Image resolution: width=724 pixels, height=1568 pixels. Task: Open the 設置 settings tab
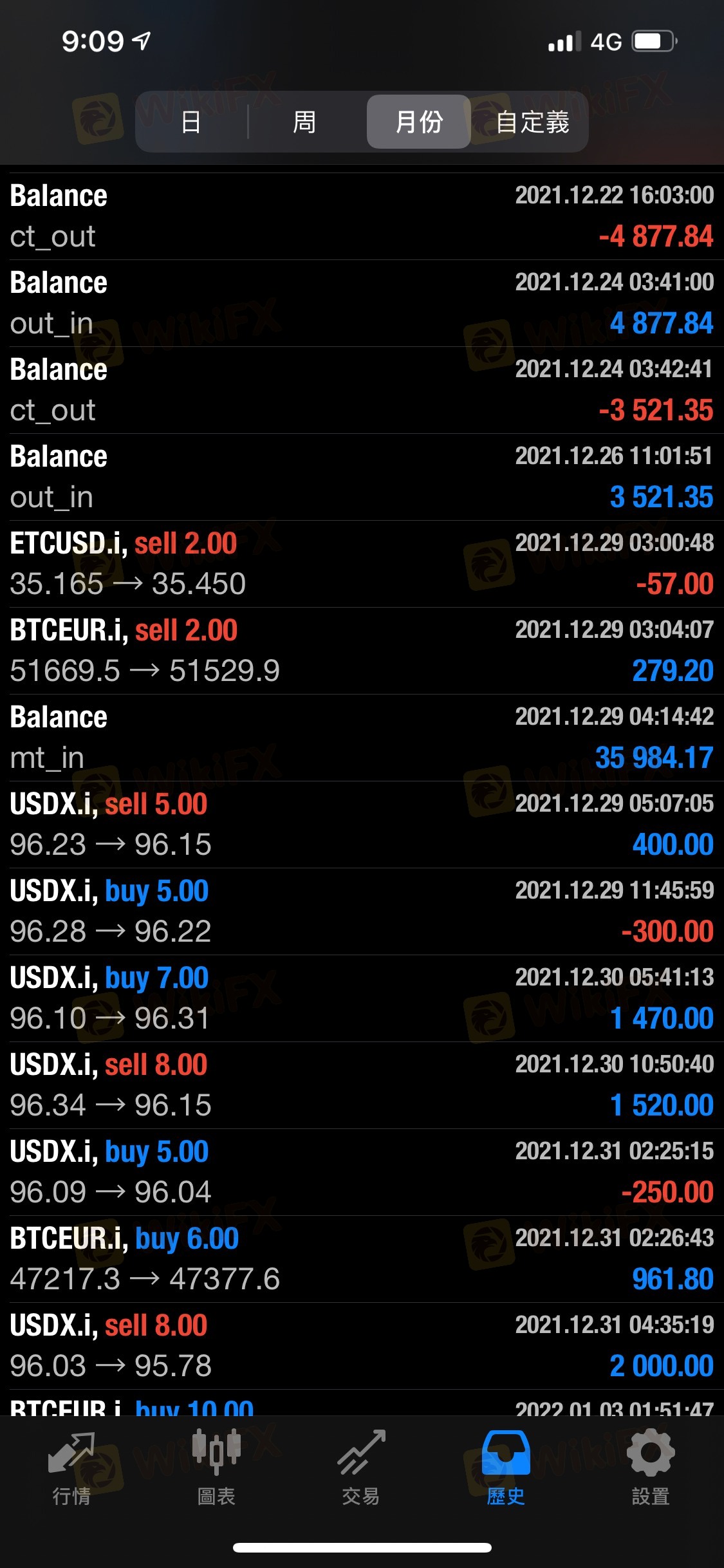[651, 1468]
